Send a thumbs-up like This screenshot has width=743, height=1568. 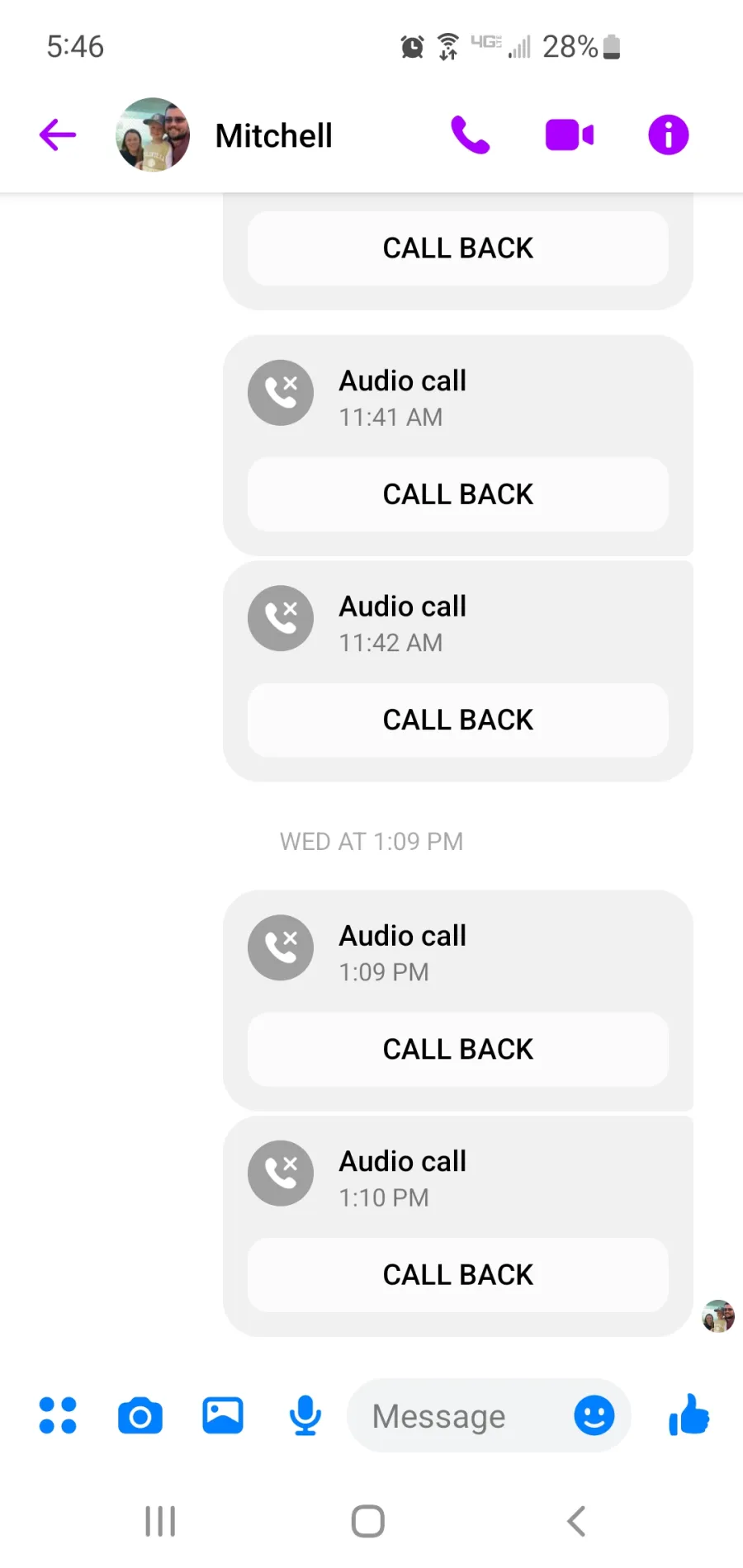[x=689, y=1415]
